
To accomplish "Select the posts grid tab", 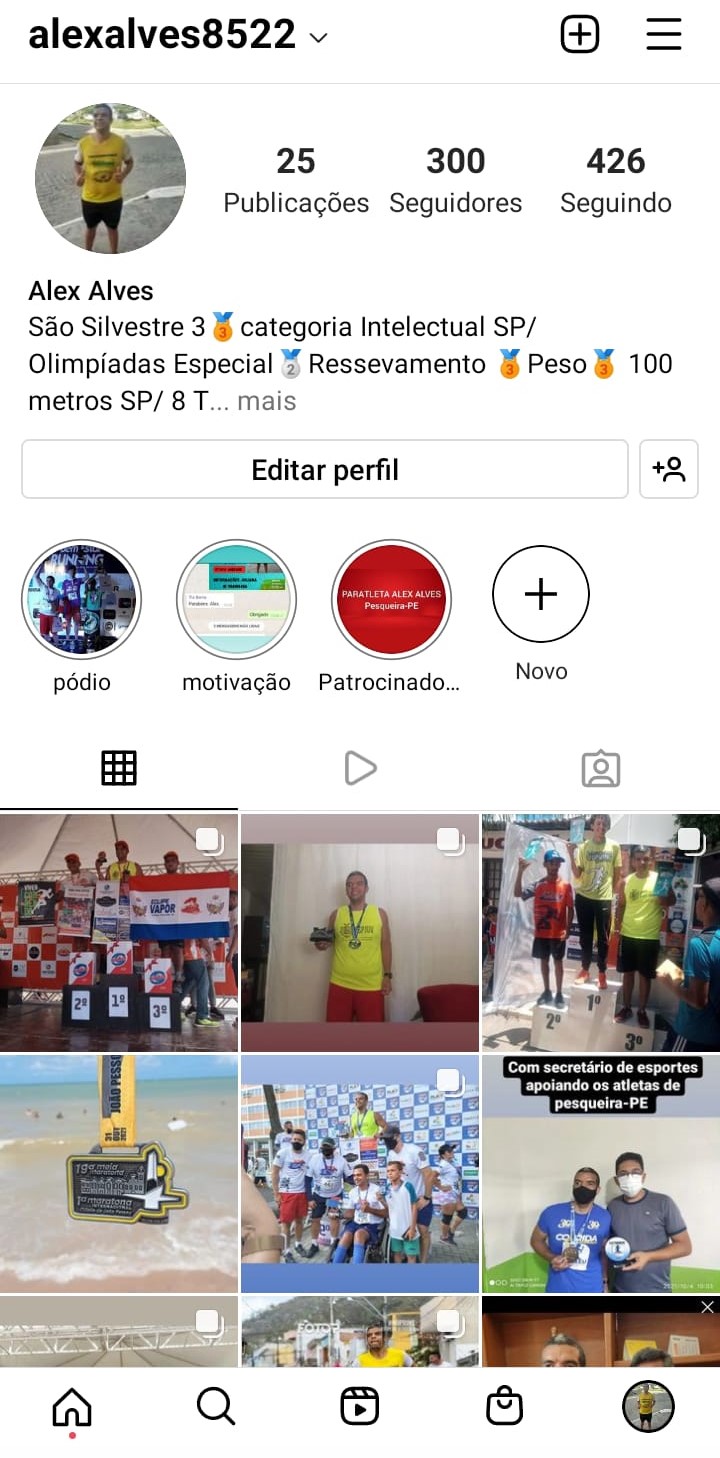I will click(x=119, y=768).
